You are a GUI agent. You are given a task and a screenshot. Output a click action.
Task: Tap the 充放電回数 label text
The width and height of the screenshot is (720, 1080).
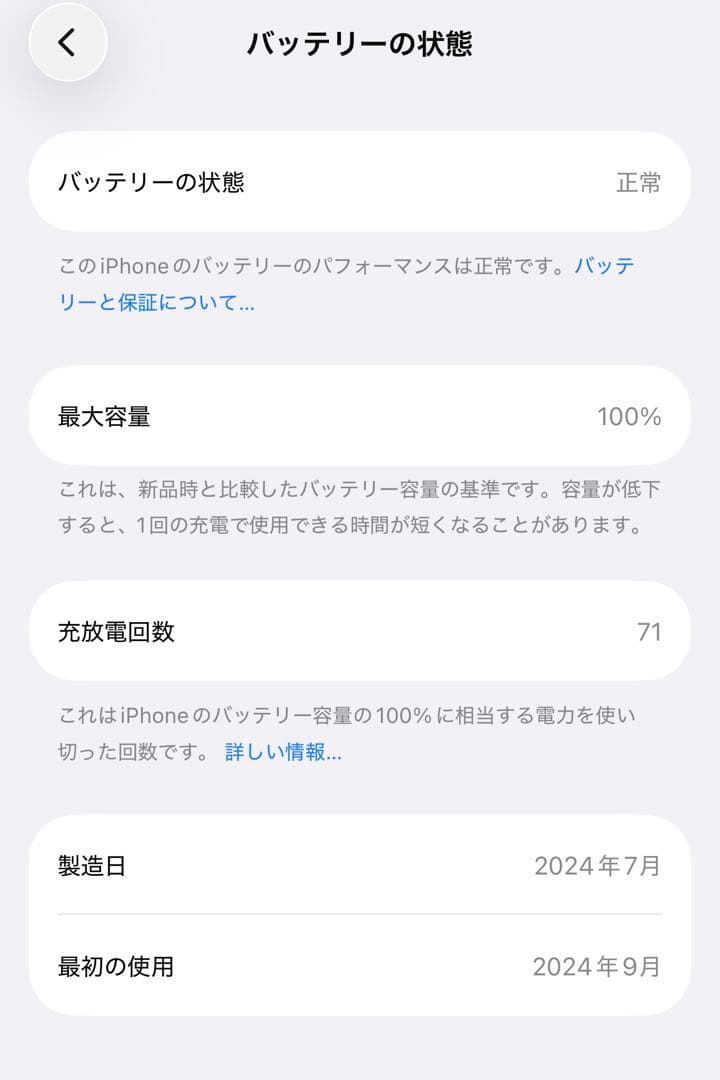(118, 631)
